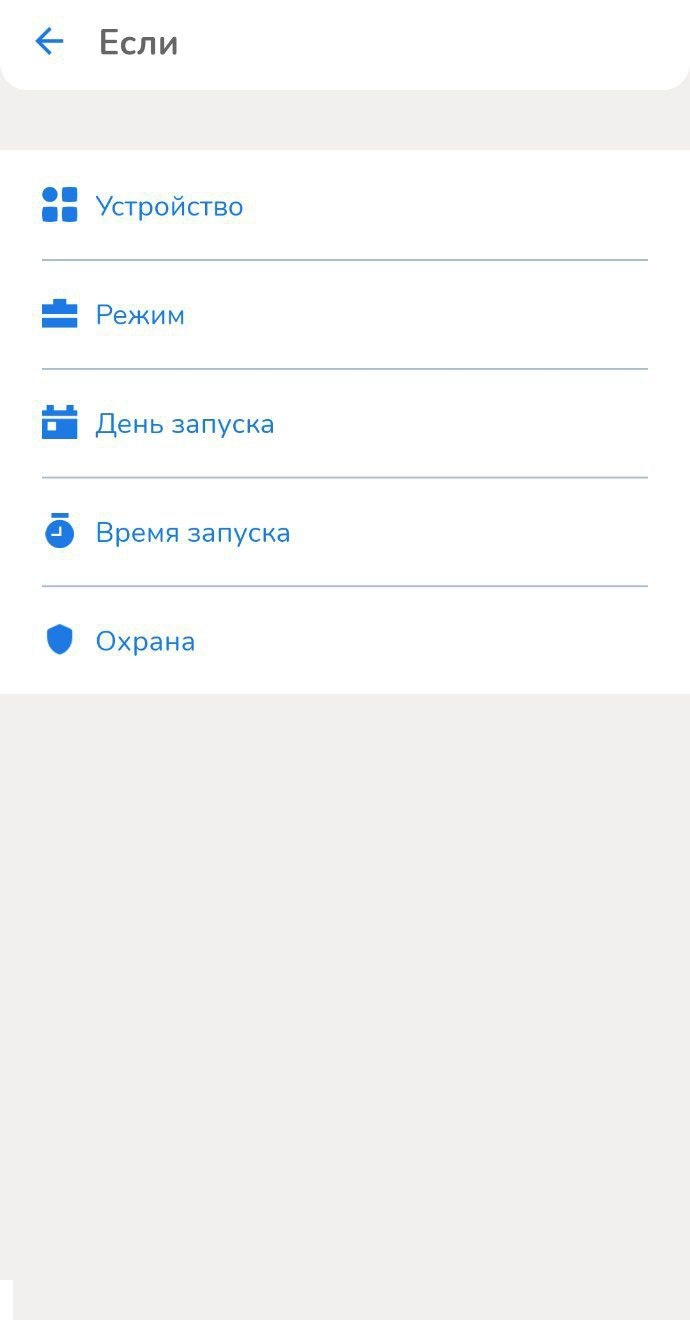
Task: Tap the Охрана condition row
Action: tap(145, 641)
